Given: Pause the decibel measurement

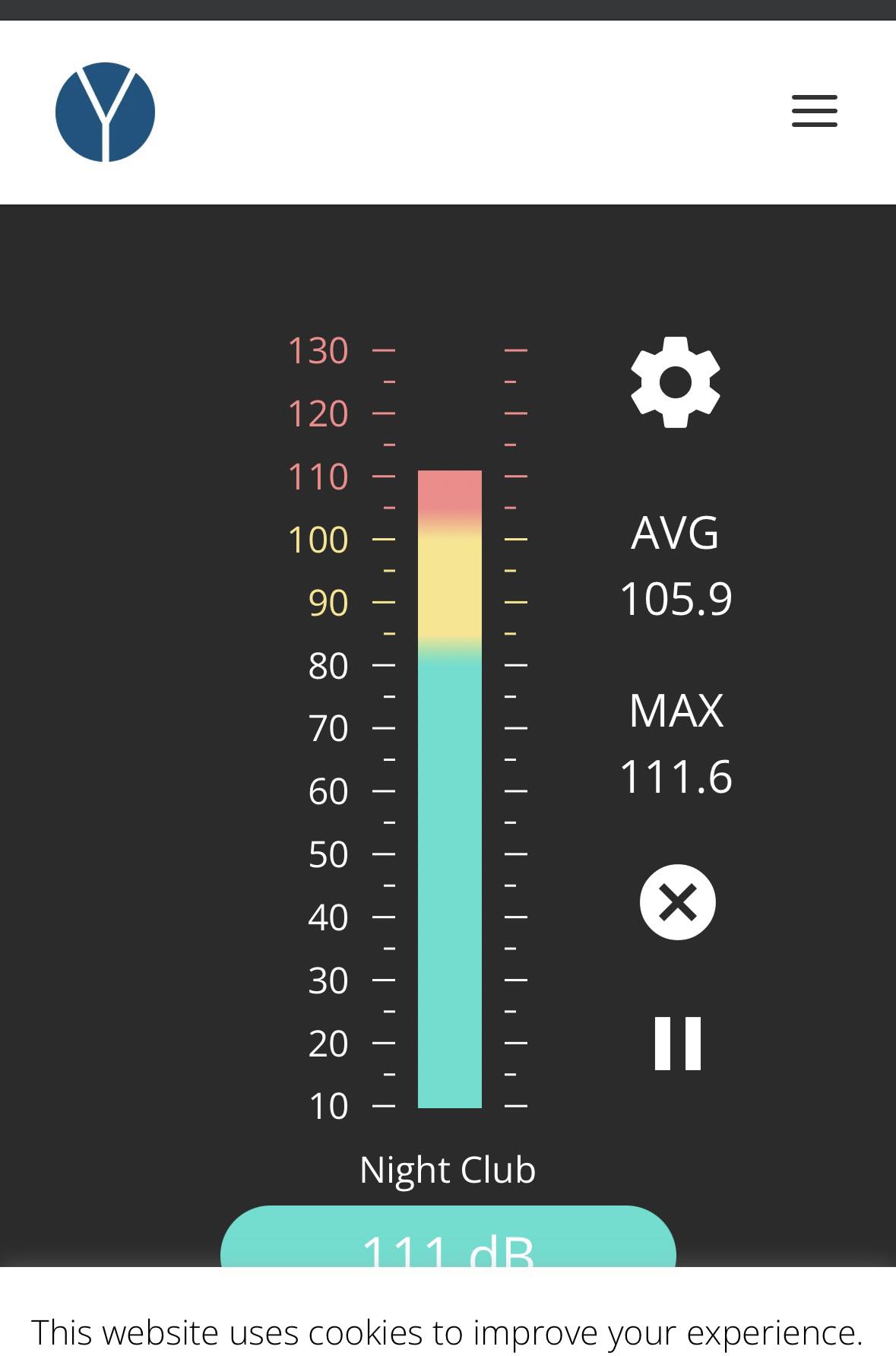Looking at the screenshot, I should tap(677, 1043).
